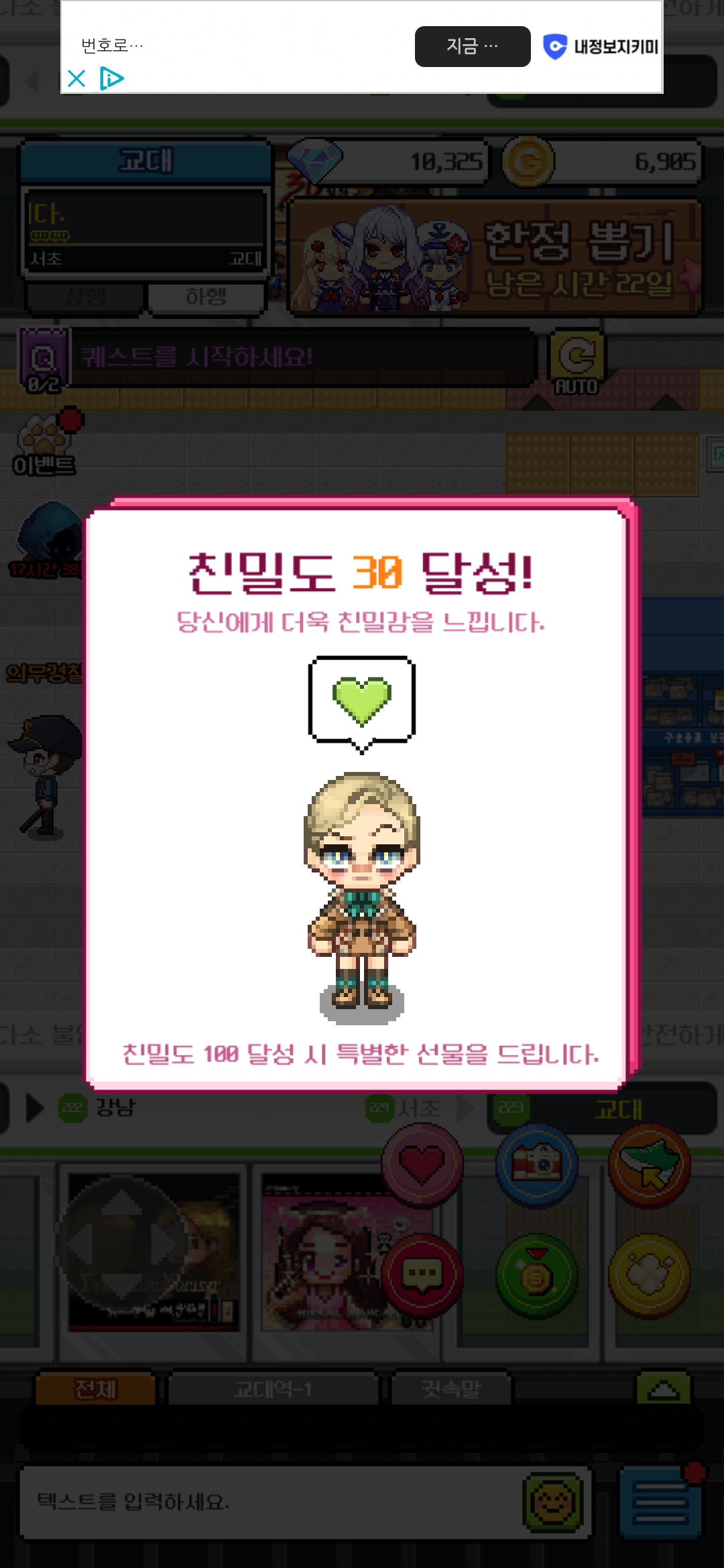Tap the '지금 …' ad button
This screenshot has height=1568, width=724.
[x=473, y=46]
